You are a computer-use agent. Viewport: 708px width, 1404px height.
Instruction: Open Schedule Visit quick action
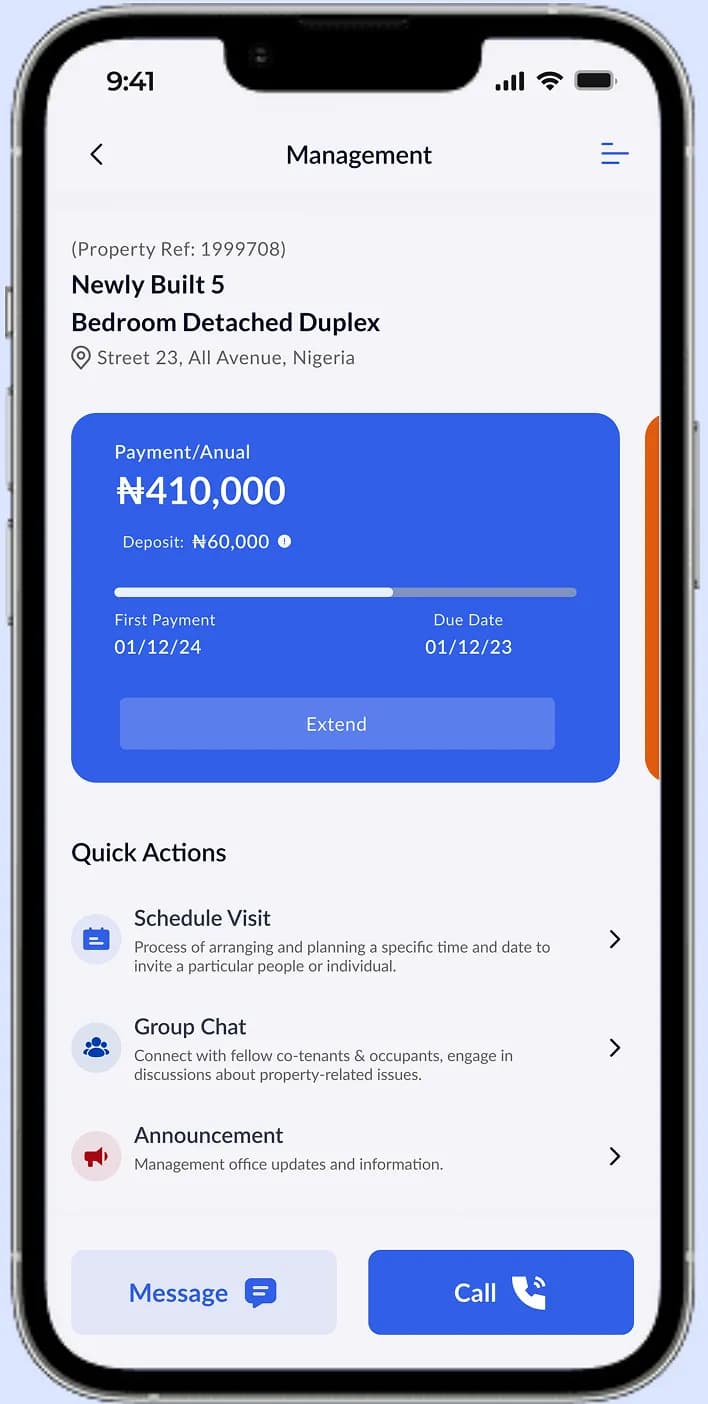pos(345,940)
